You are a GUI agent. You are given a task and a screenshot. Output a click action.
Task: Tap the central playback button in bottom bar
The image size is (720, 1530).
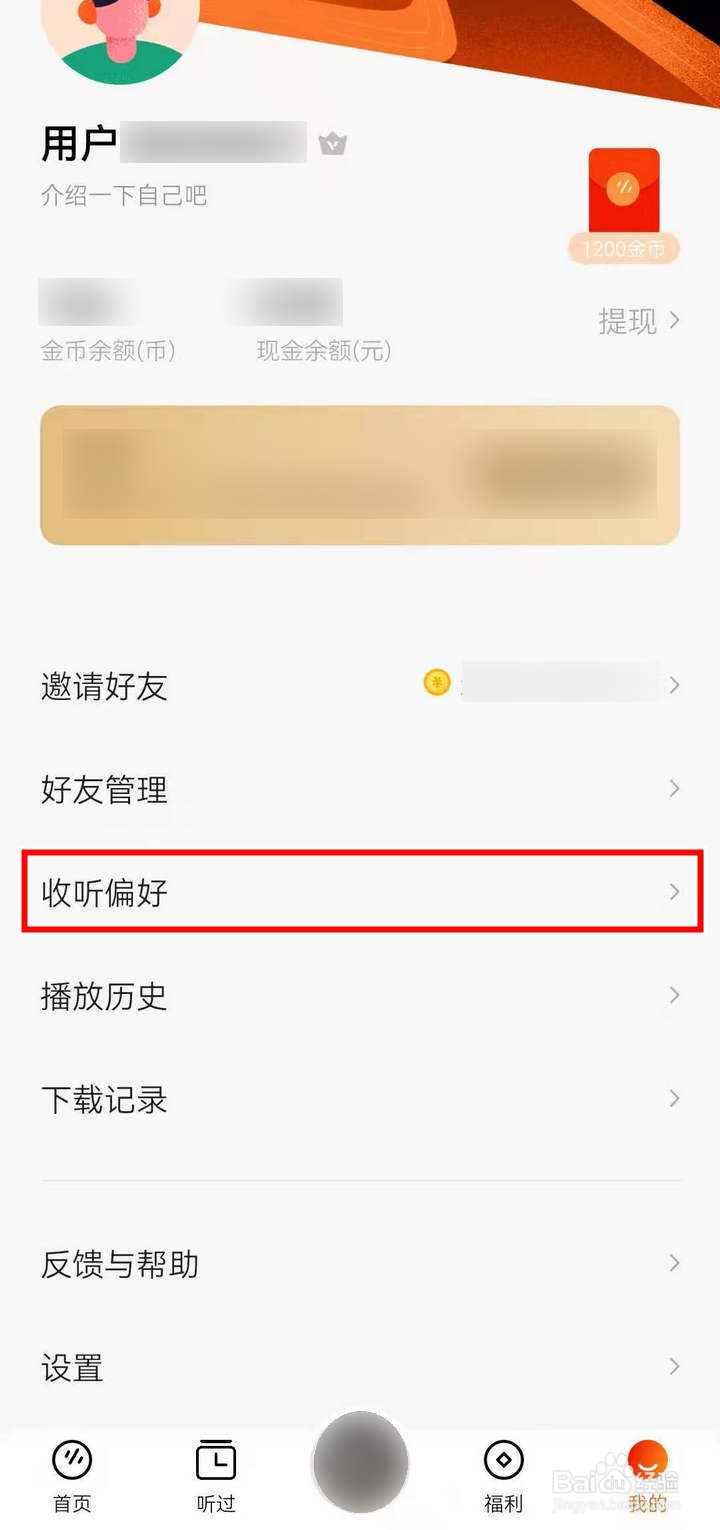click(360, 1462)
